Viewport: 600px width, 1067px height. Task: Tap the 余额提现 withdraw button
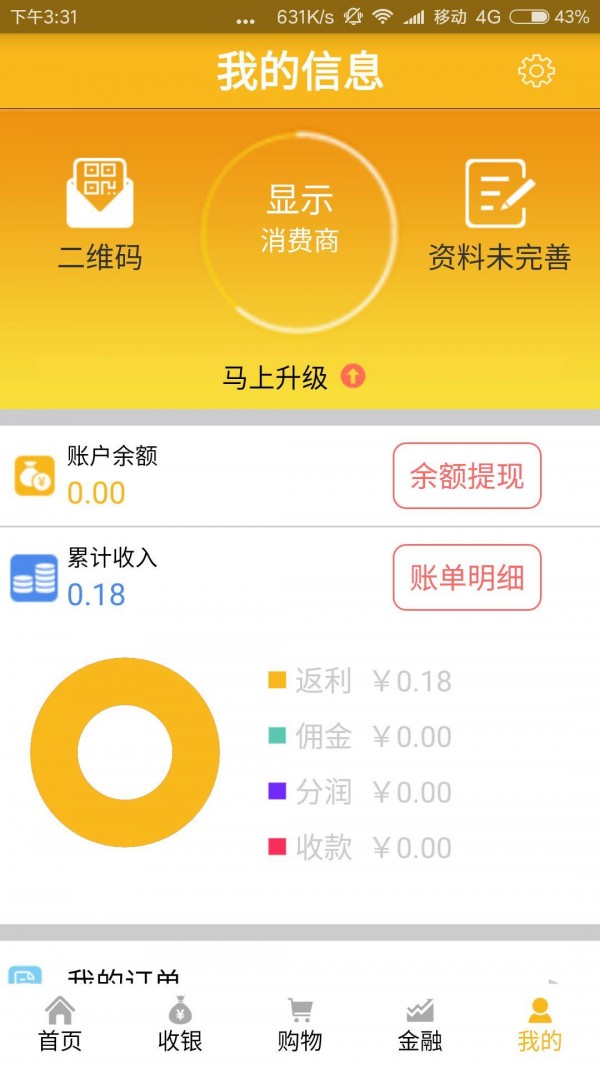[x=466, y=476]
